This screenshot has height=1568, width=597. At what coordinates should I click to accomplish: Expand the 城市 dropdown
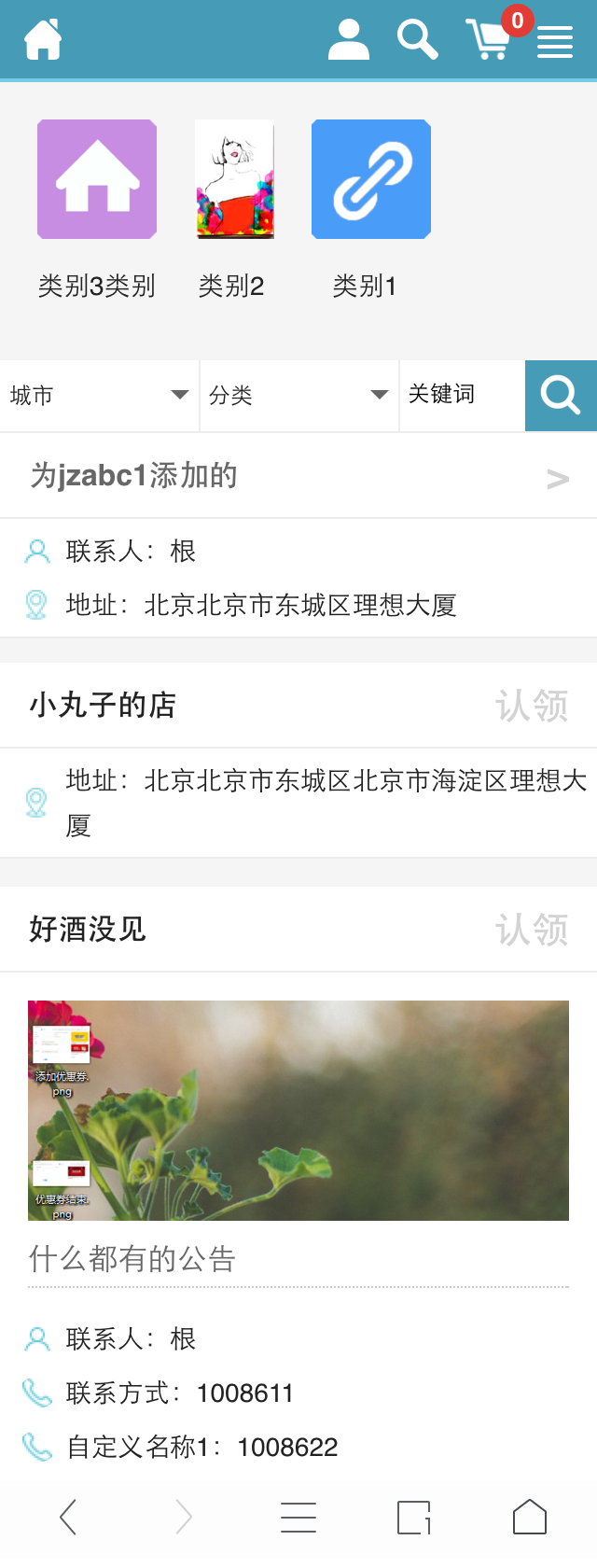pos(99,396)
